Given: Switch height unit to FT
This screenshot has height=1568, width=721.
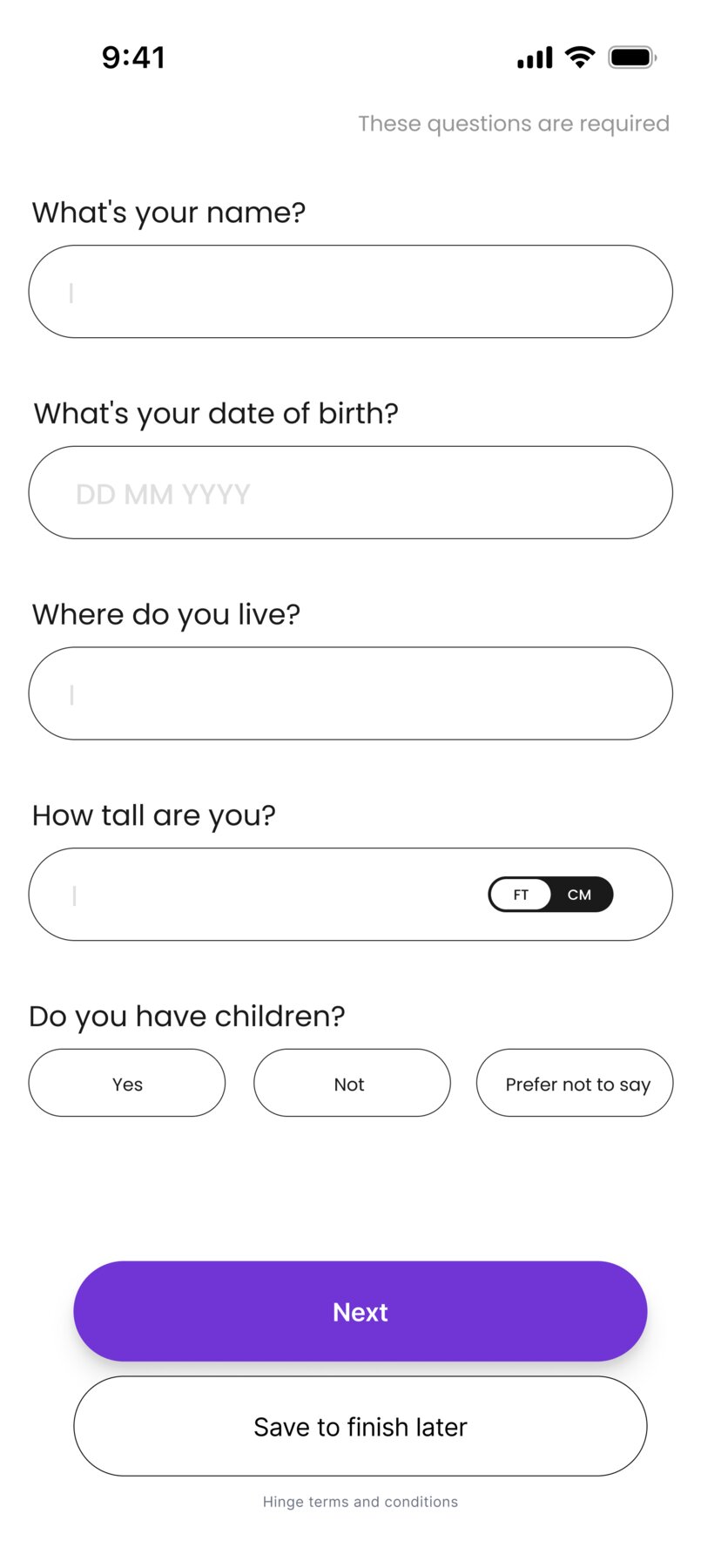Looking at the screenshot, I should 521,895.
